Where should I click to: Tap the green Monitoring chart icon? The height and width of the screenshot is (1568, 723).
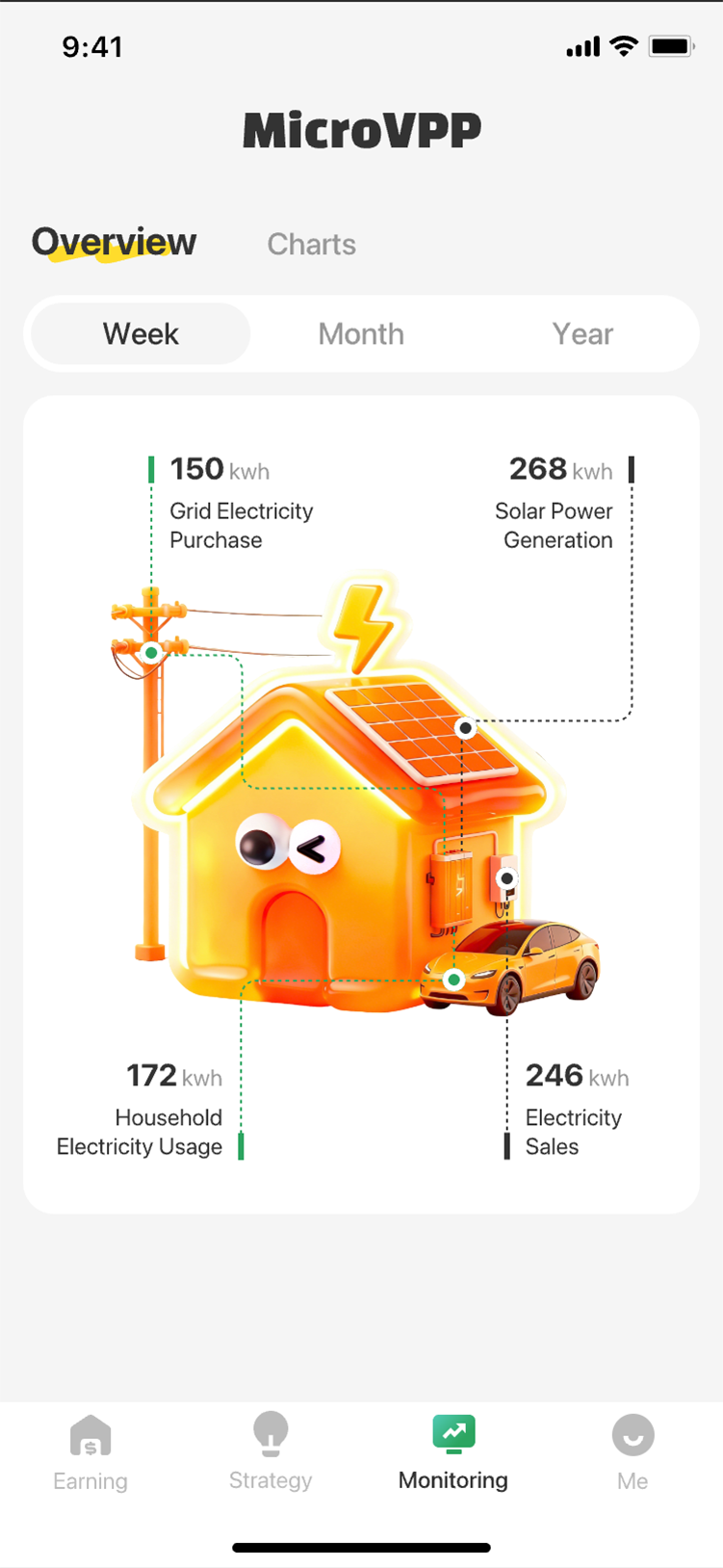click(x=452, y=1433)
